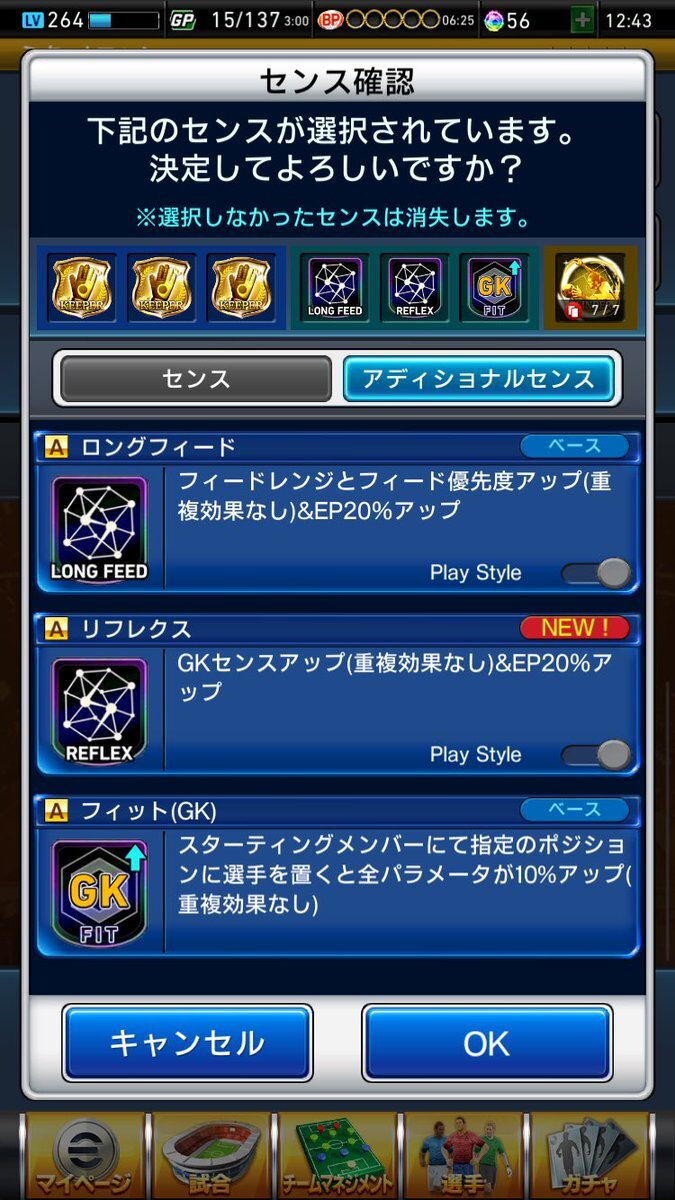
Task: Toggle Play Style for リフレクス
Action: [x=597, y=754]
